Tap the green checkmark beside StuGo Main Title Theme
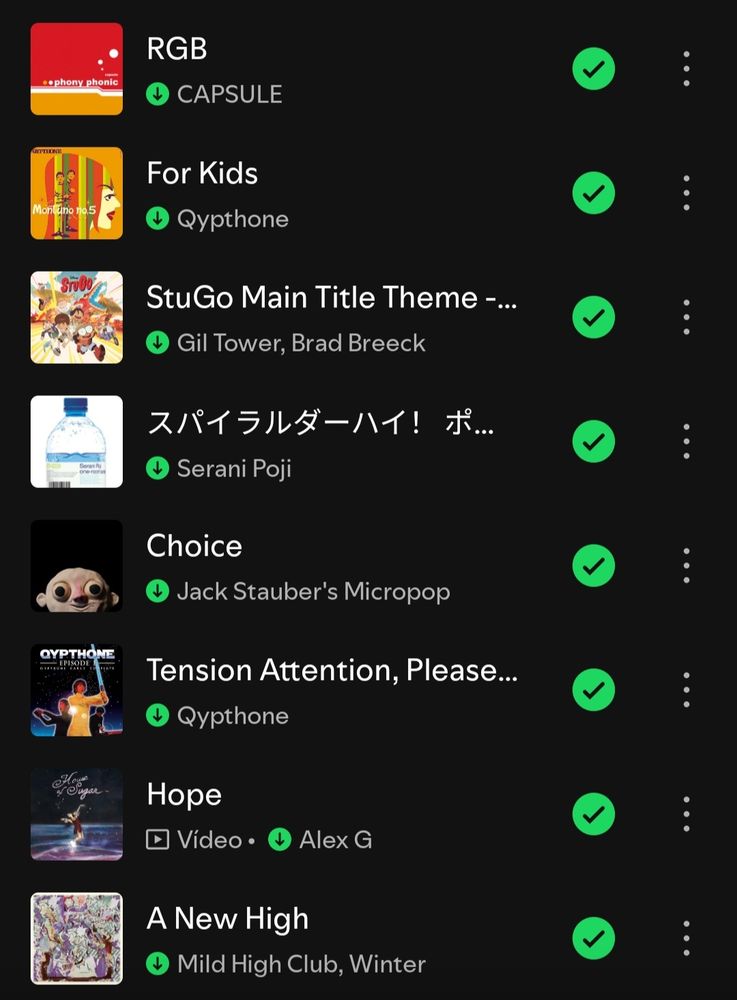 [x=593, y=317]
